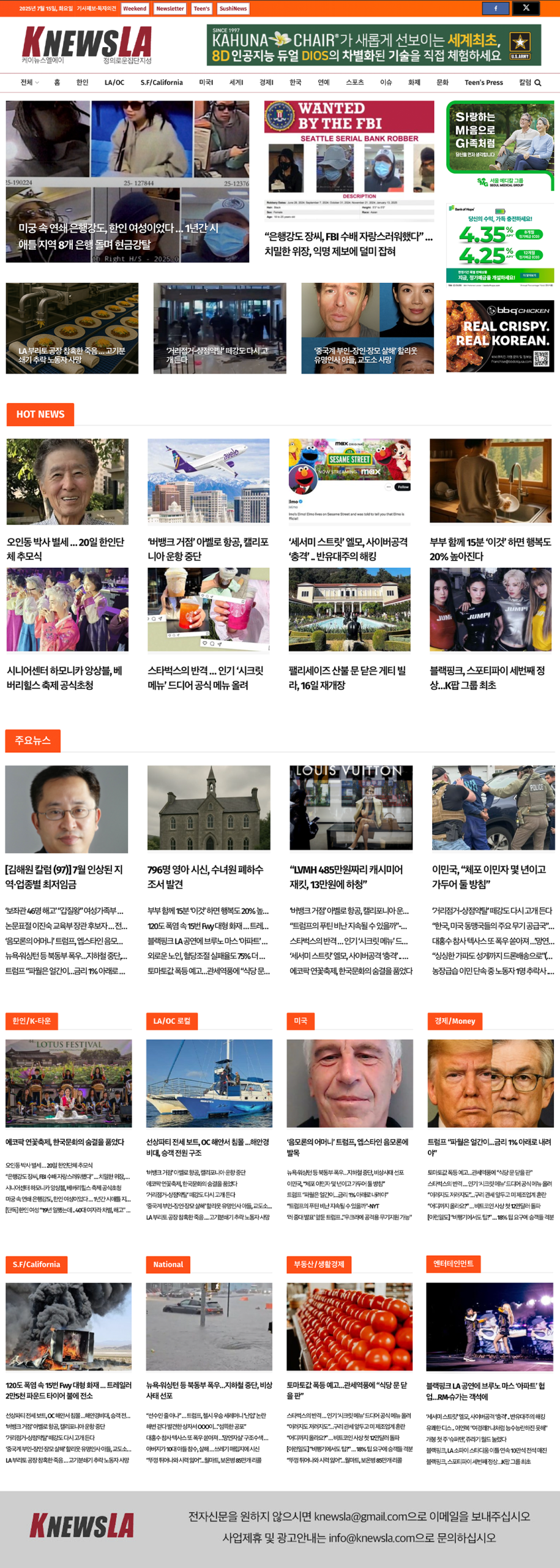This screenshot has width=560, height=1568.
Task: Open the 경제/Money category label
Action: coord(455,1020)
